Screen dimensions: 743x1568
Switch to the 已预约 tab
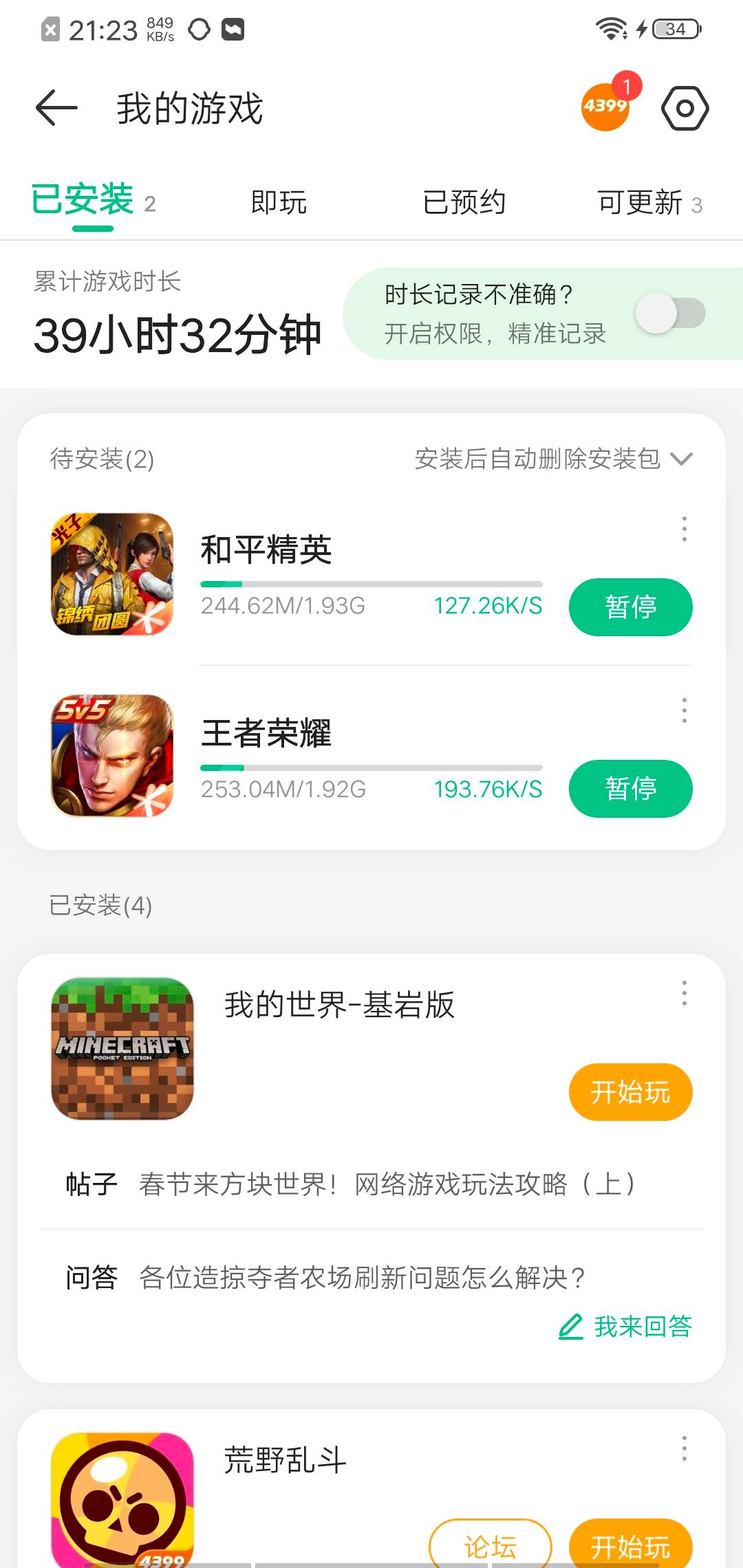click(464, 202)
